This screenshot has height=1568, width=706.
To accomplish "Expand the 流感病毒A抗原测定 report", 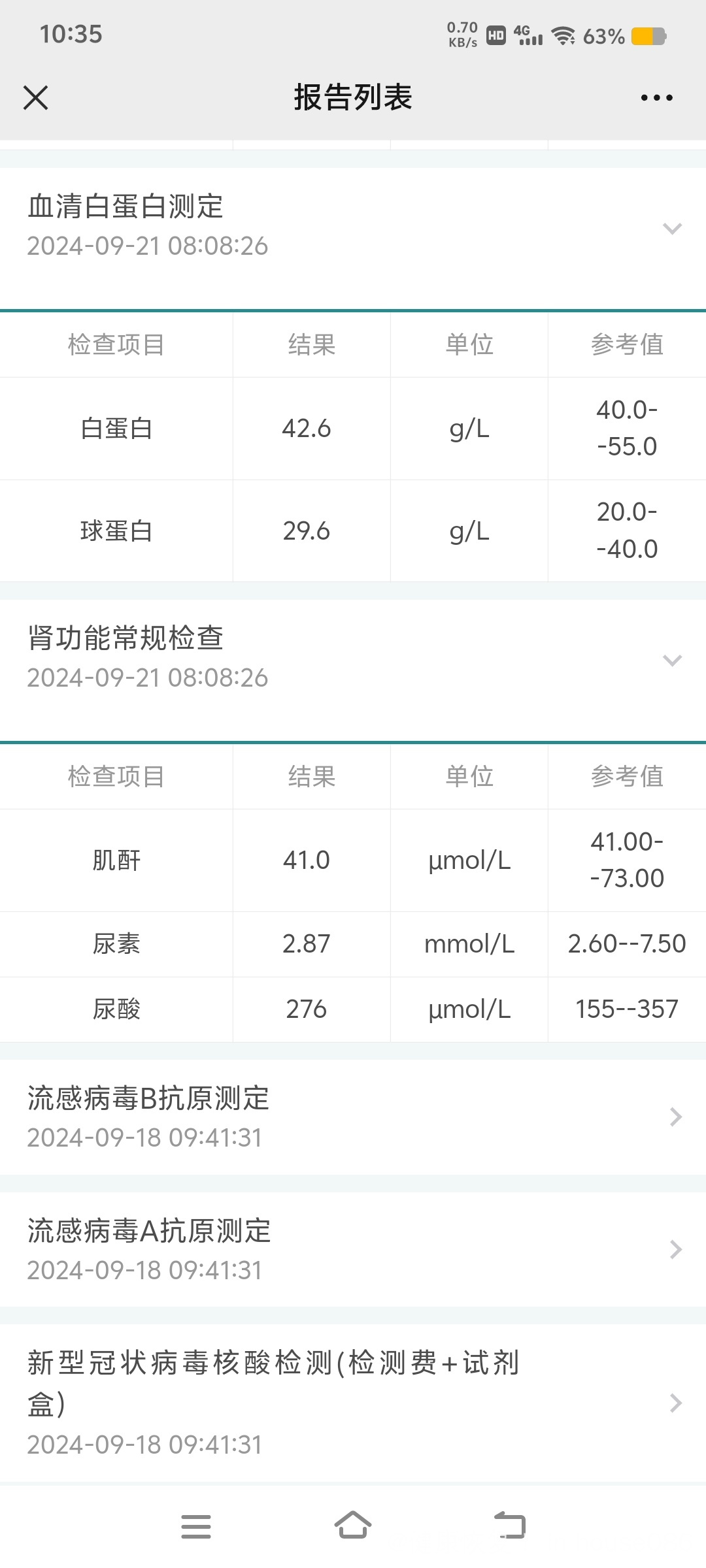I will (x=353, y=1250).
